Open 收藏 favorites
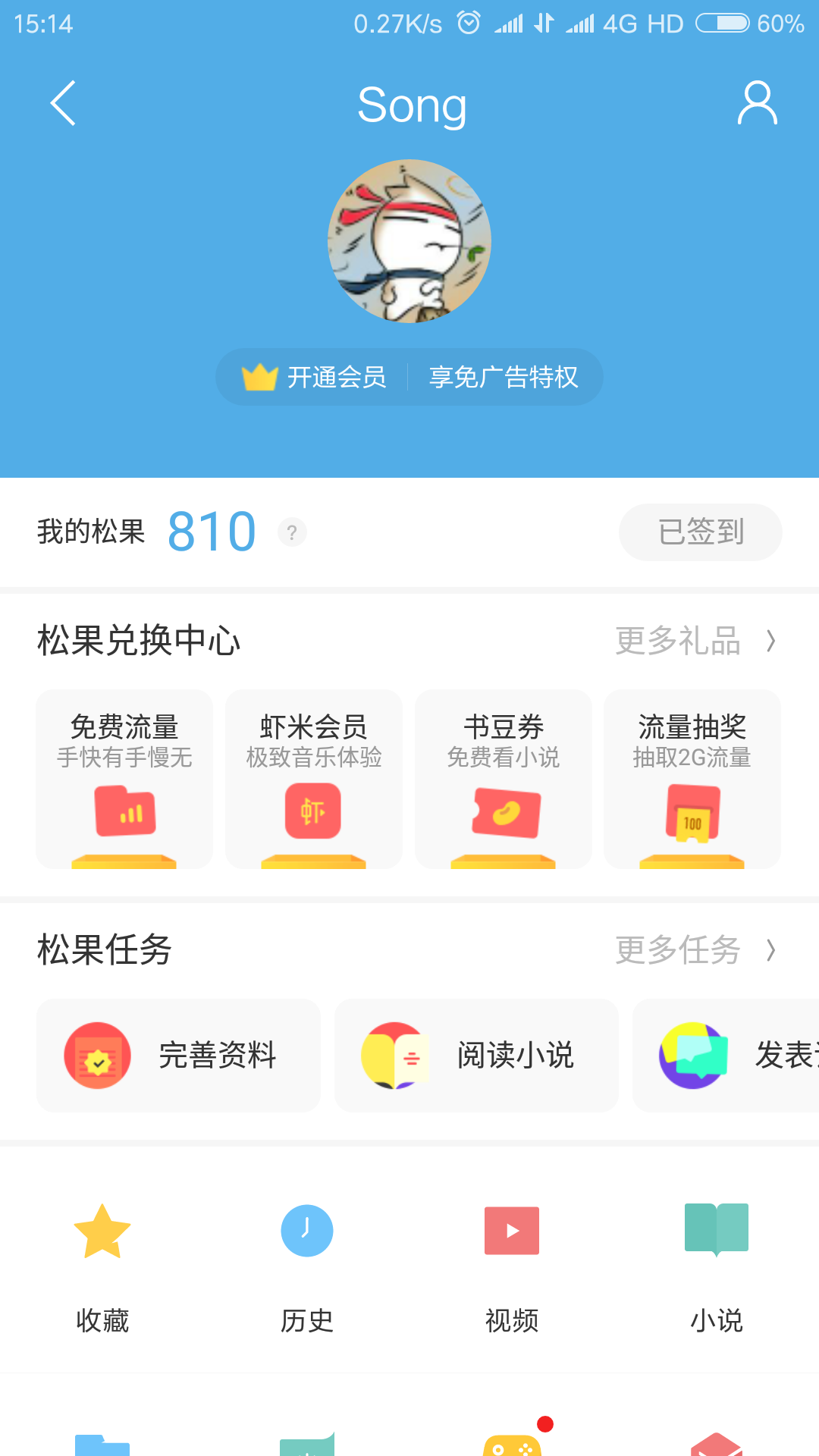The image size is (819, 1456). pos(102,1266)
